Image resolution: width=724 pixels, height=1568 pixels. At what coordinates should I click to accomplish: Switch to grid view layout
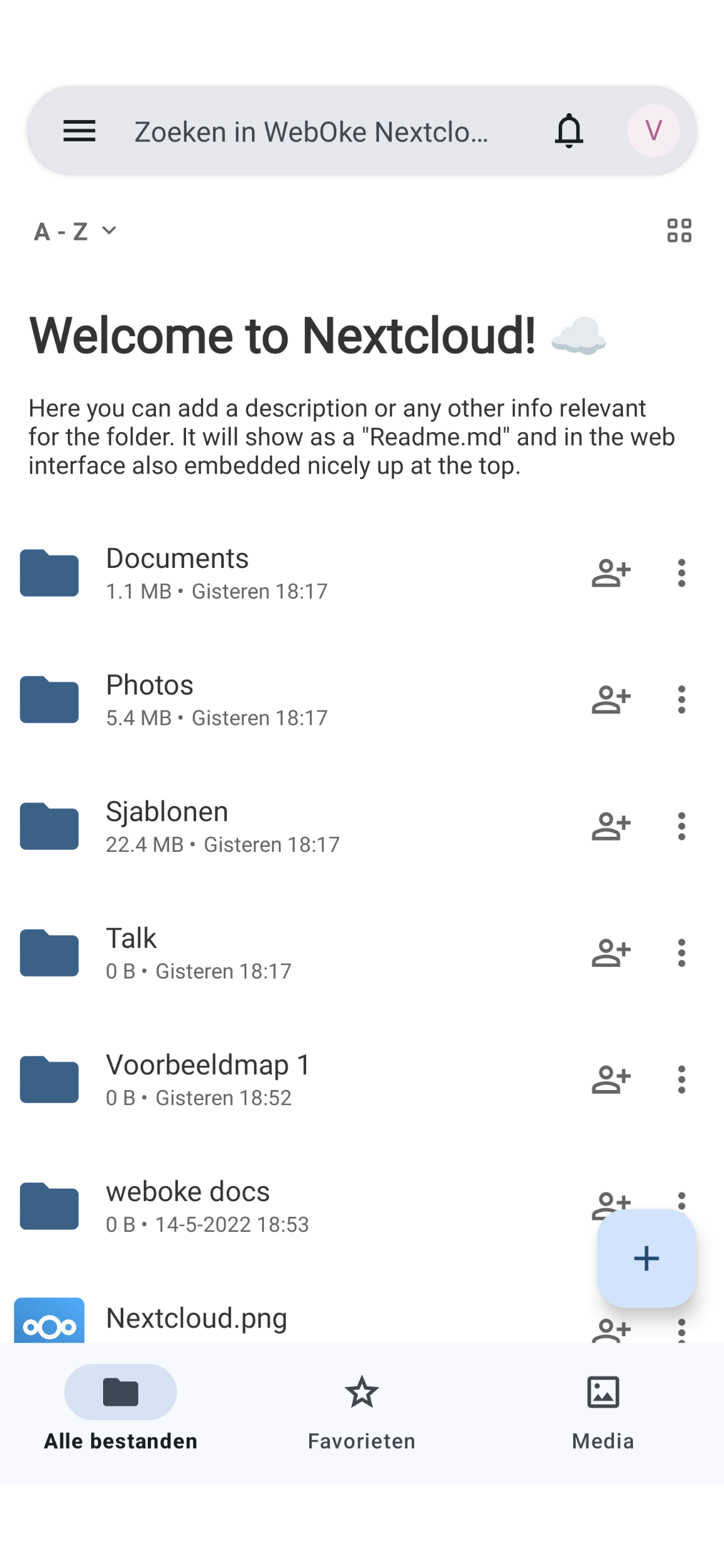tap(679, 231)
